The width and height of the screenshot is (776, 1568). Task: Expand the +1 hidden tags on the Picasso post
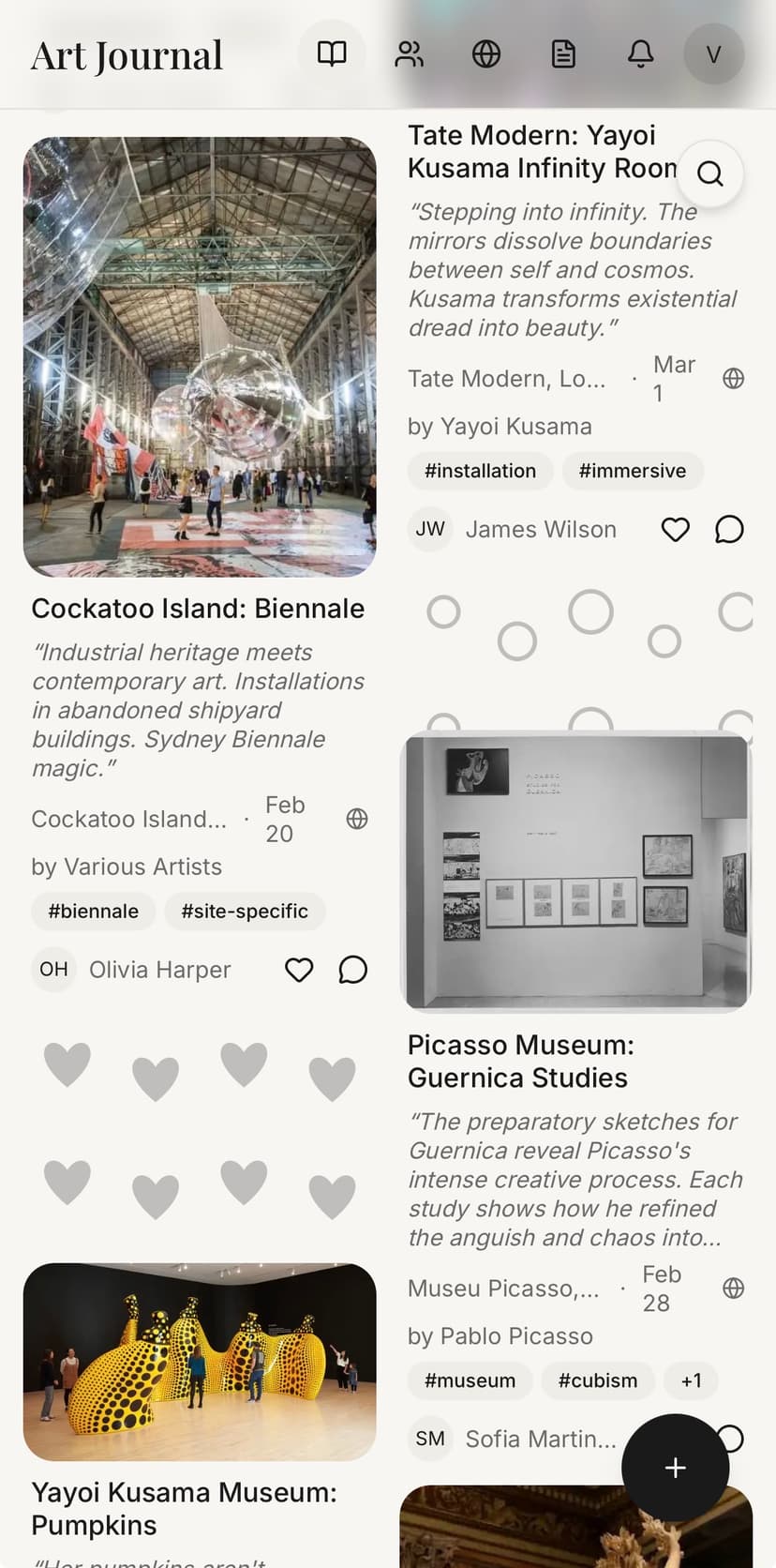691,1380
